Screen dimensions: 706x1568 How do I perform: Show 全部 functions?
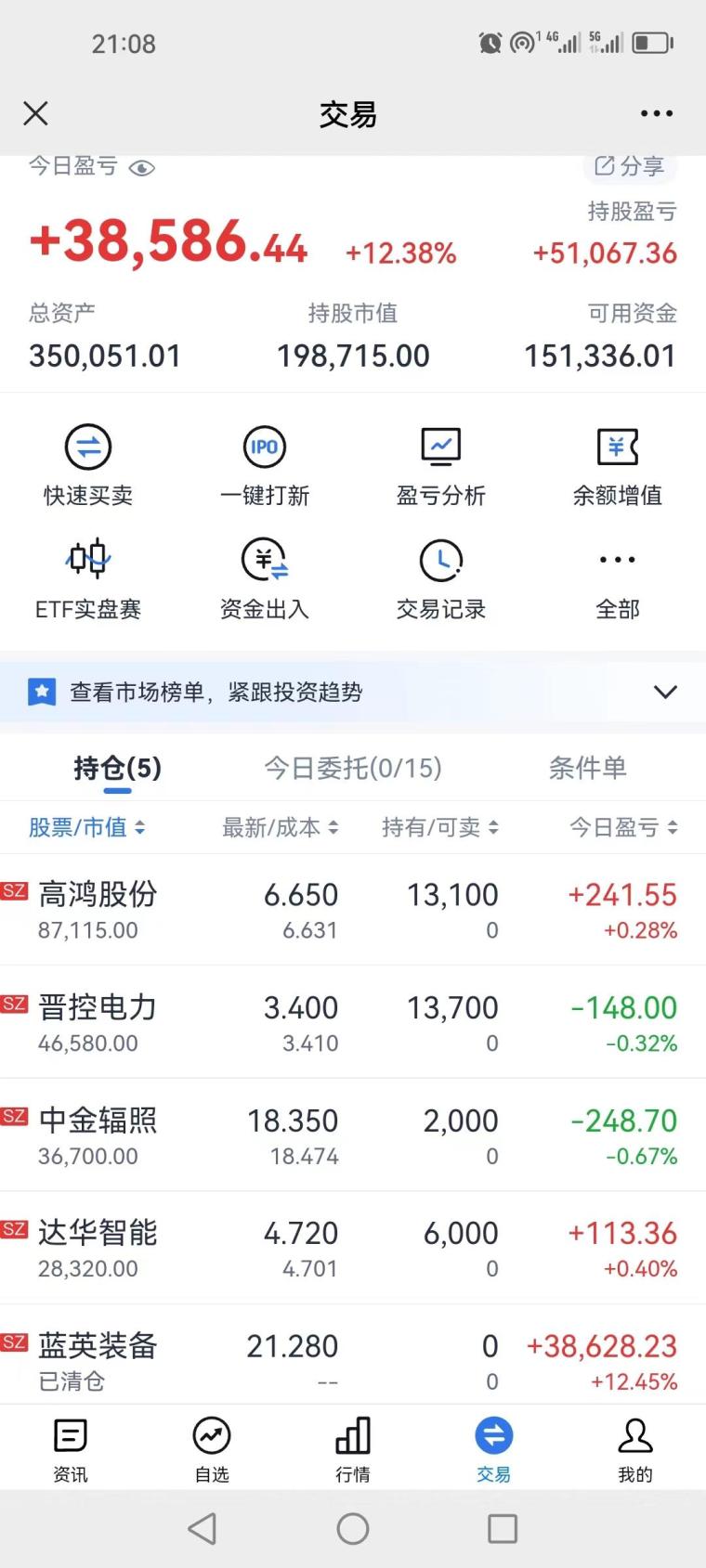click(617, 579)
